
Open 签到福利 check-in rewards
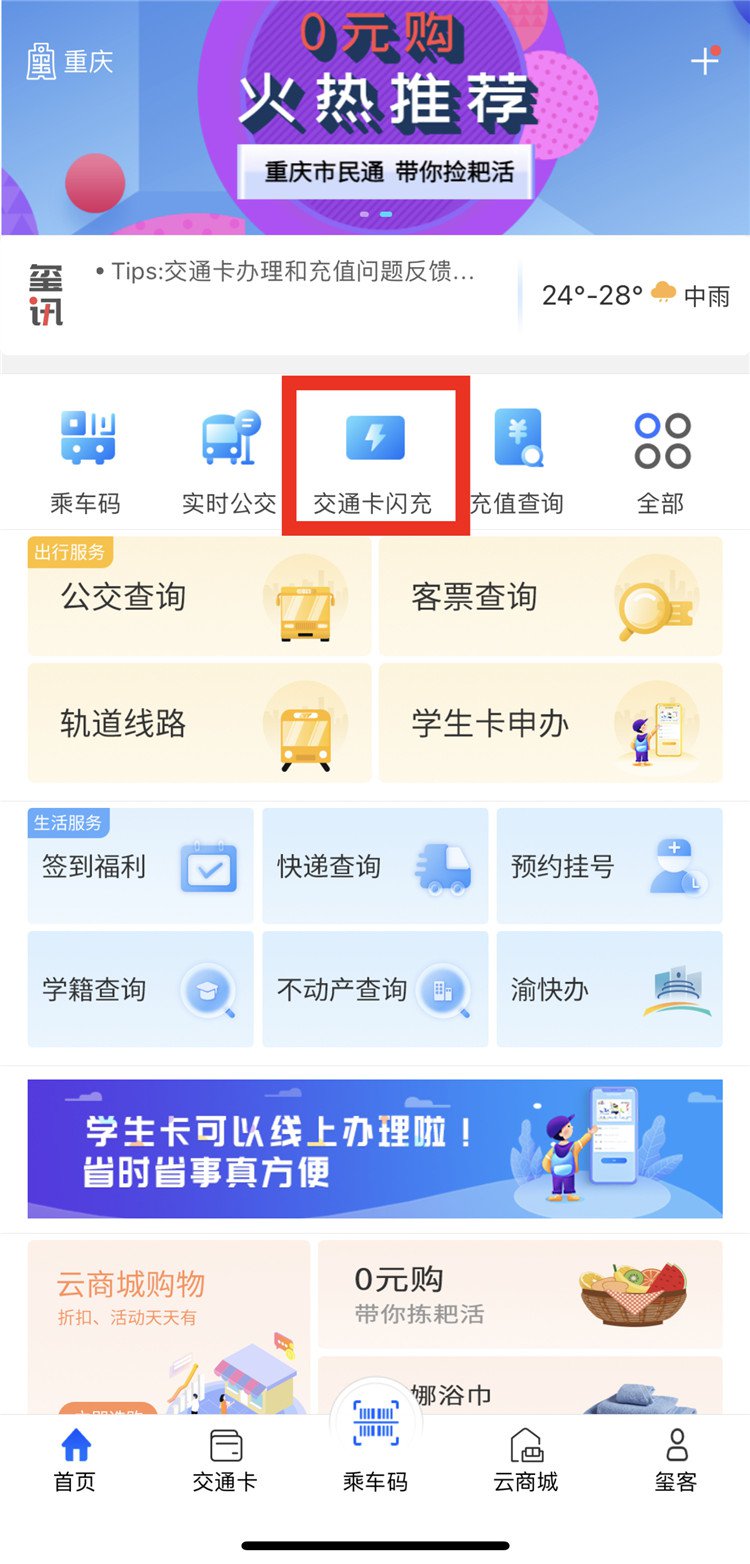coord(140,866)
